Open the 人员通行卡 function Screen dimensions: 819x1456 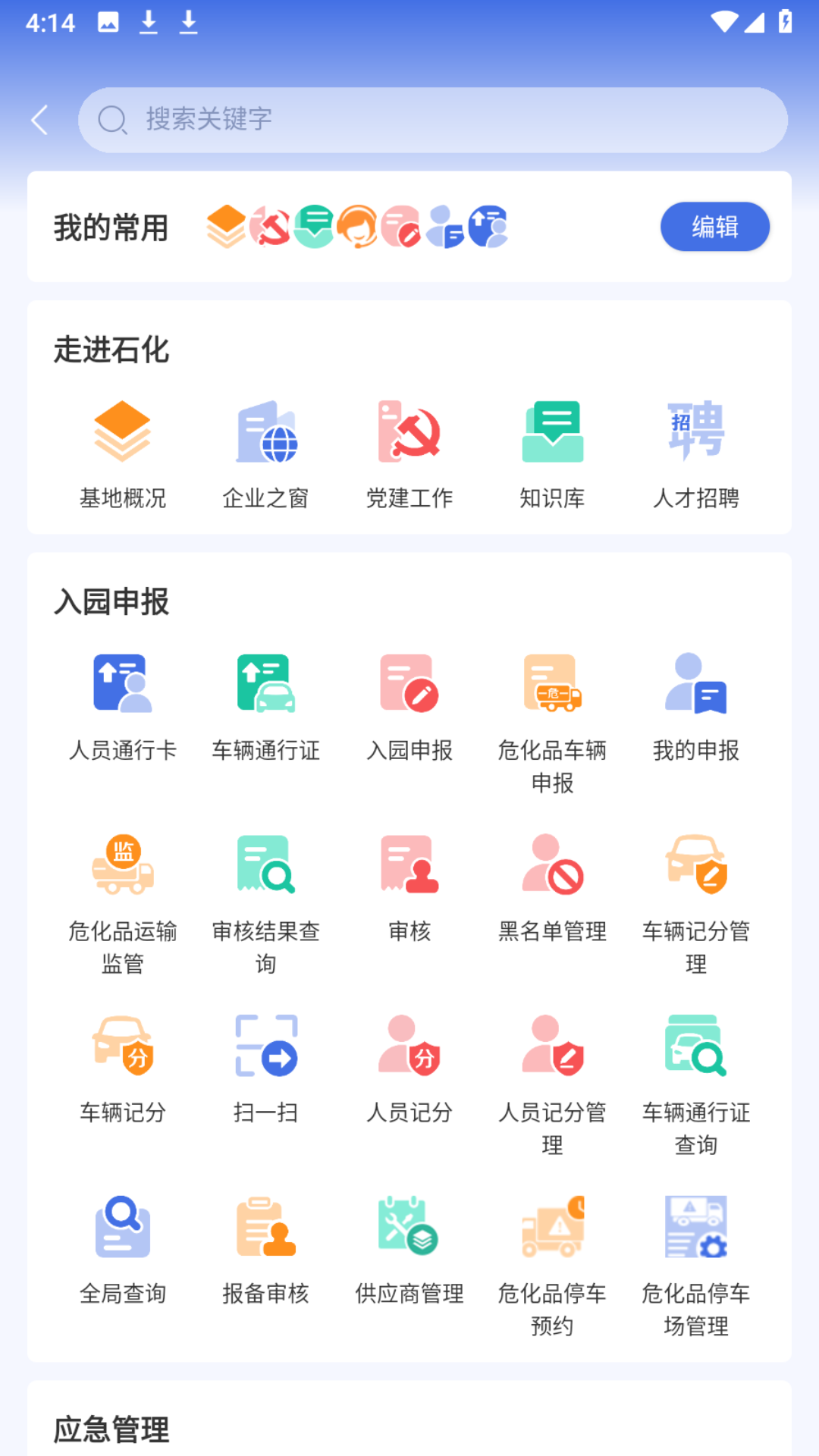tap(123, 701)
